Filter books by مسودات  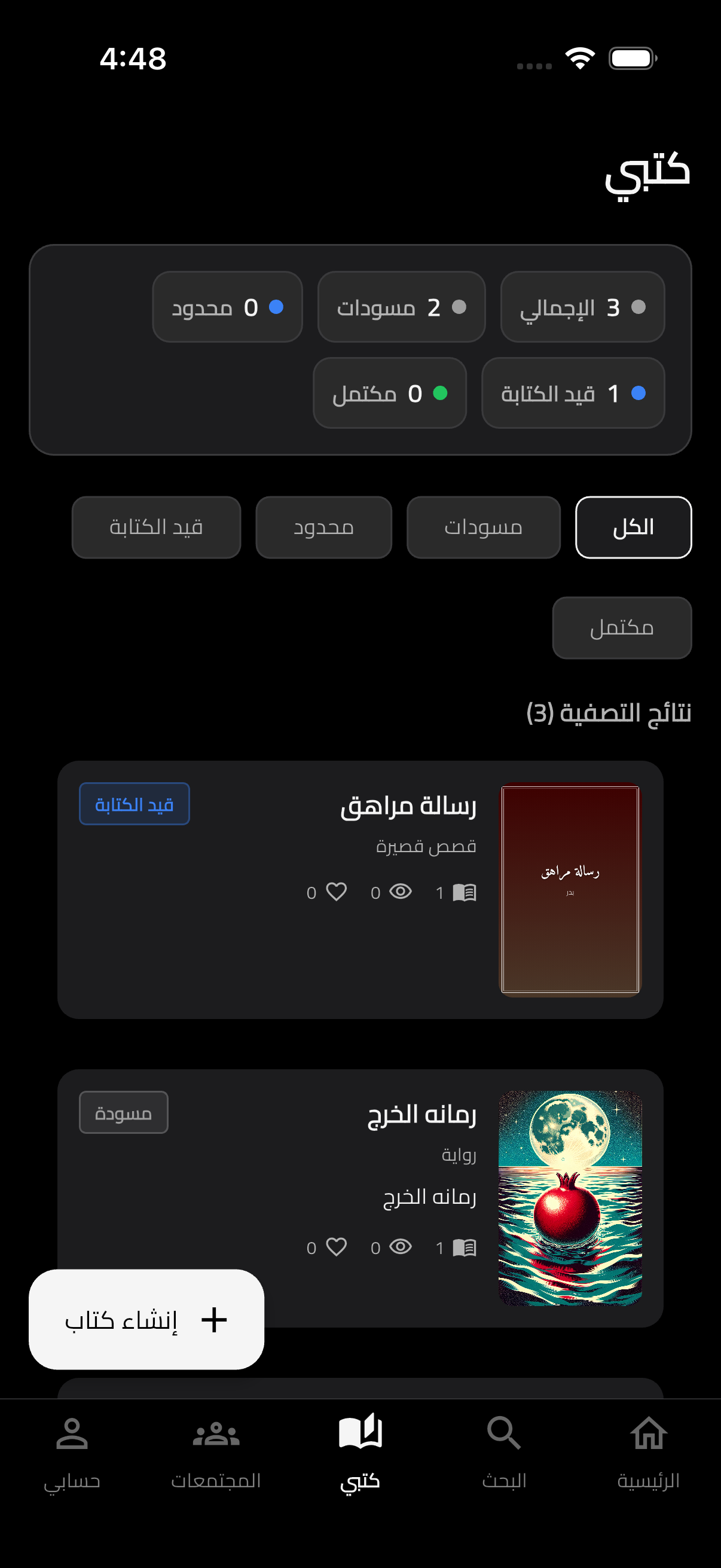point(483,527)
